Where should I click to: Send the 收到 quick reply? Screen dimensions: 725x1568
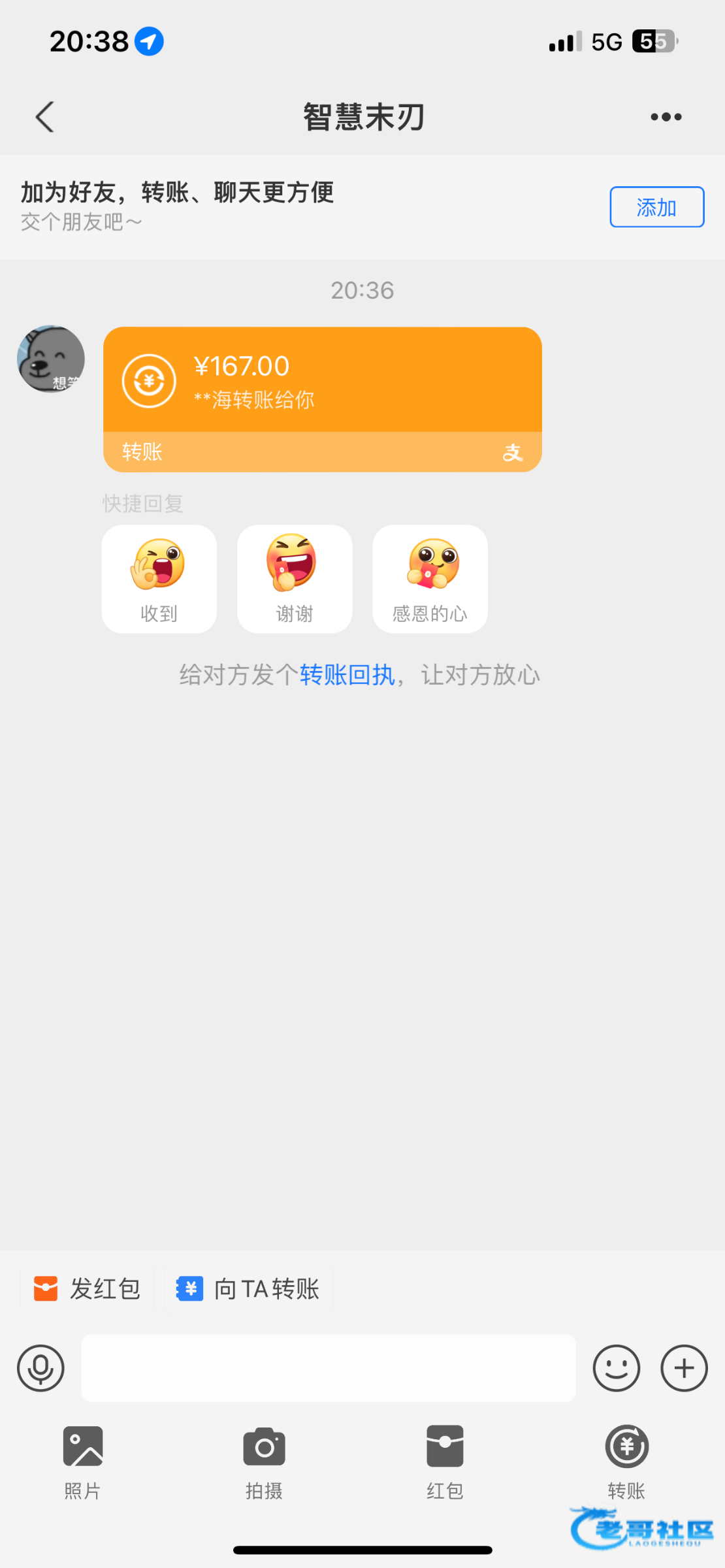point(159,579)
